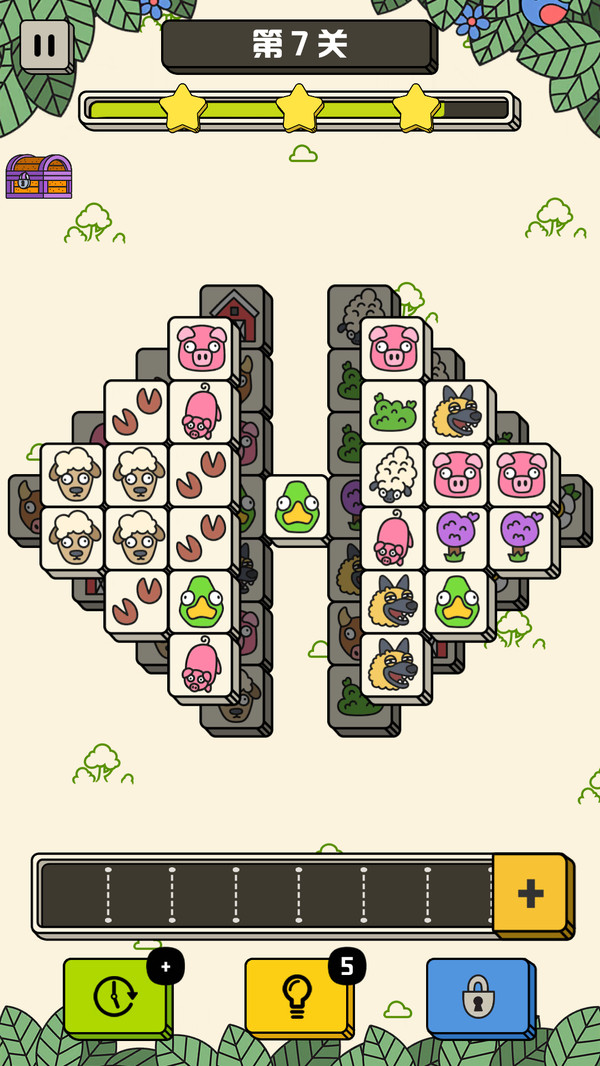Tap the blue locked power-up button
The image size is (600, 1066).
coord(477,995)
